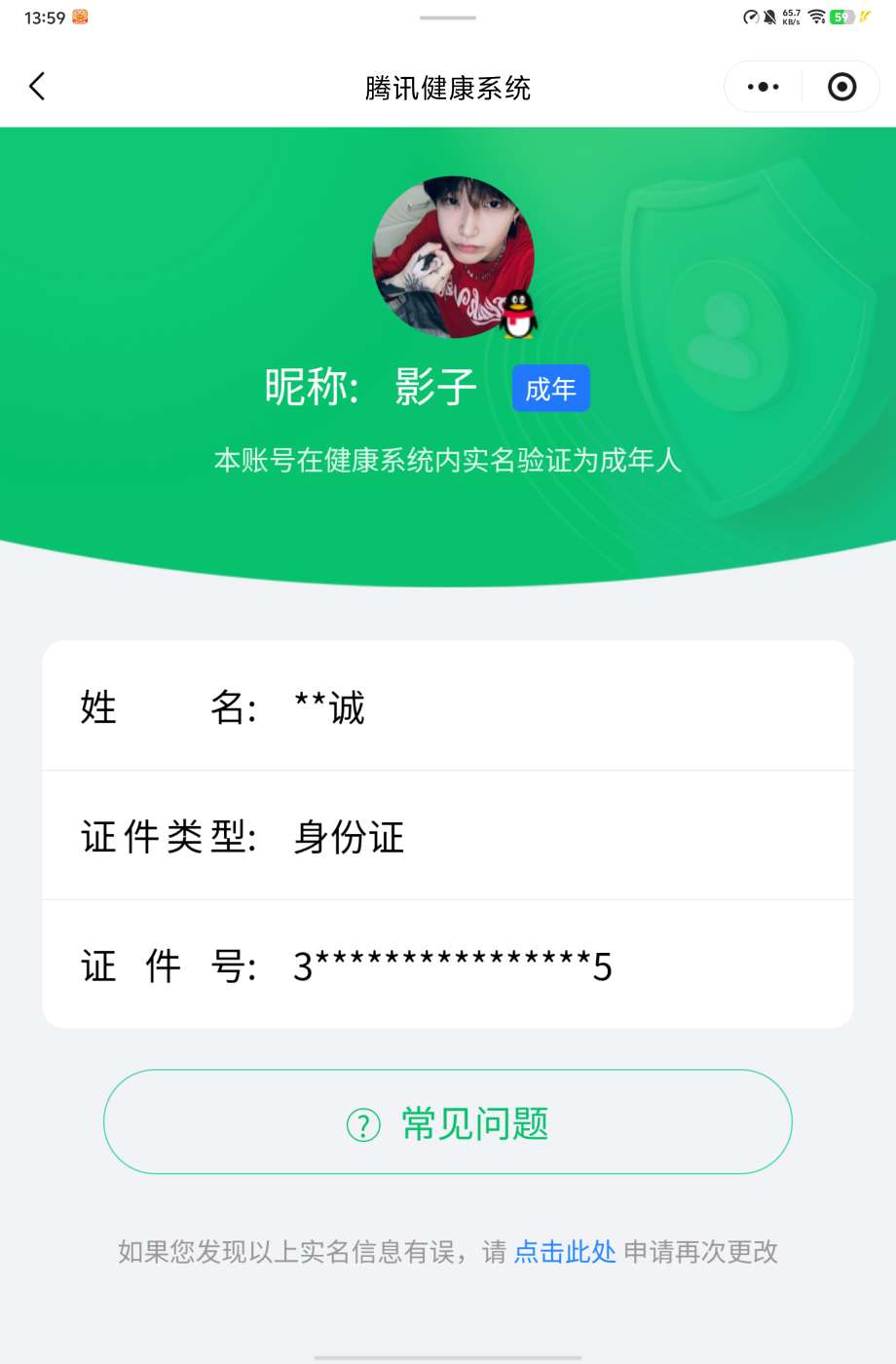
Task: Select the 腾讯健康系统 title bar
Action: pyautogui.click(x=447, y=88)
